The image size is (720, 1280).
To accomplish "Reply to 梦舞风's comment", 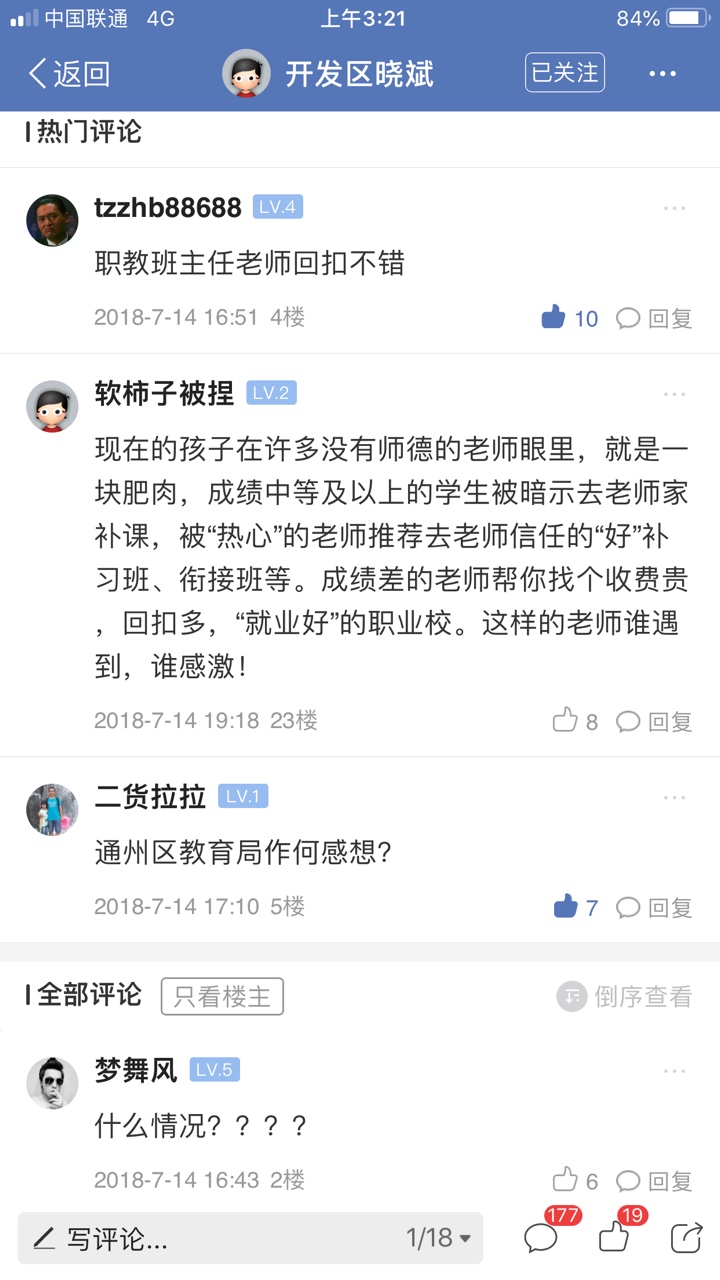I will coord(655,1180).
